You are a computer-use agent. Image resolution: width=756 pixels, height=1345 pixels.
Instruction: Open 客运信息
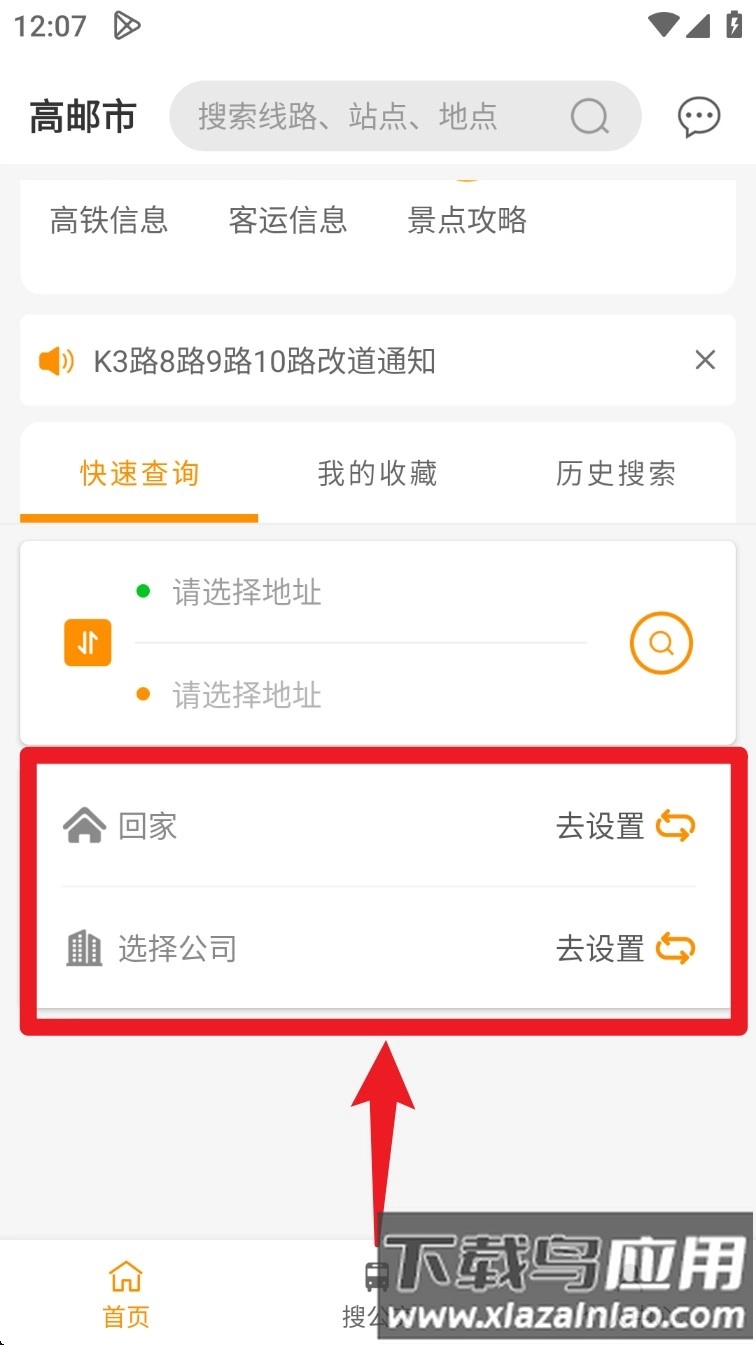coord(288,220)
